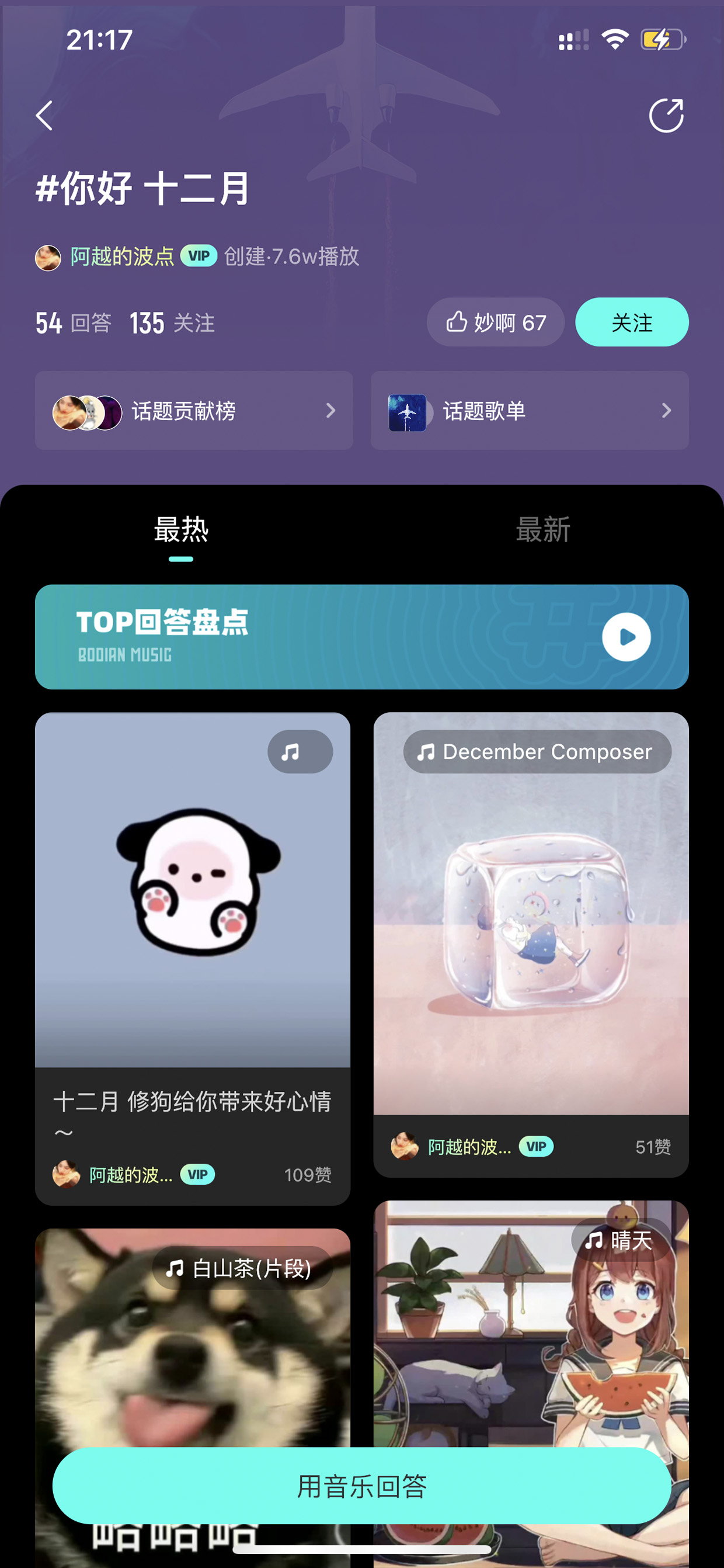Tap the 妙啊 67 like button

pos(495,322)
